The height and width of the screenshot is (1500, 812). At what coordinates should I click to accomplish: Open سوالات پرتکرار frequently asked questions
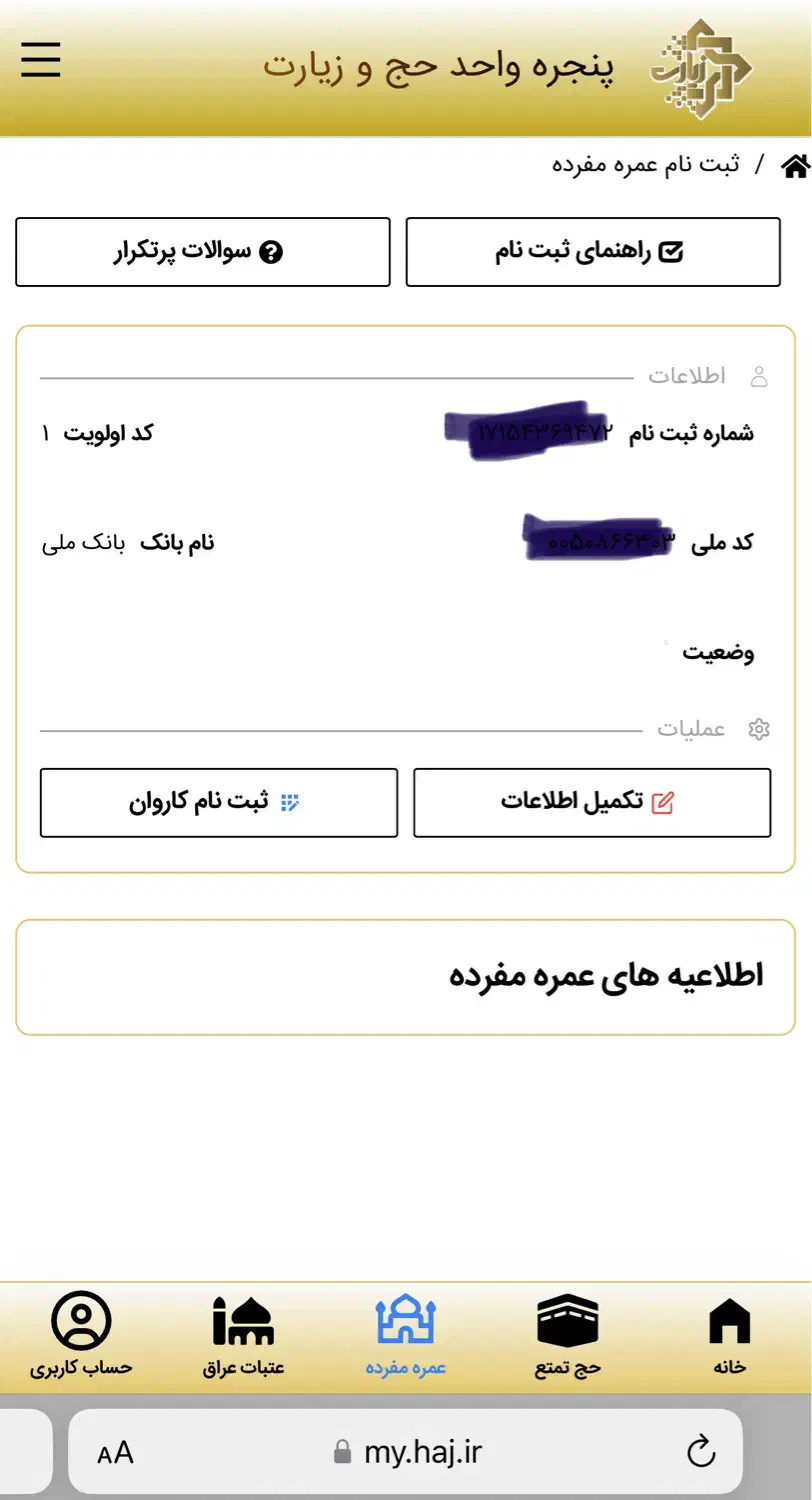pos(203,252)
